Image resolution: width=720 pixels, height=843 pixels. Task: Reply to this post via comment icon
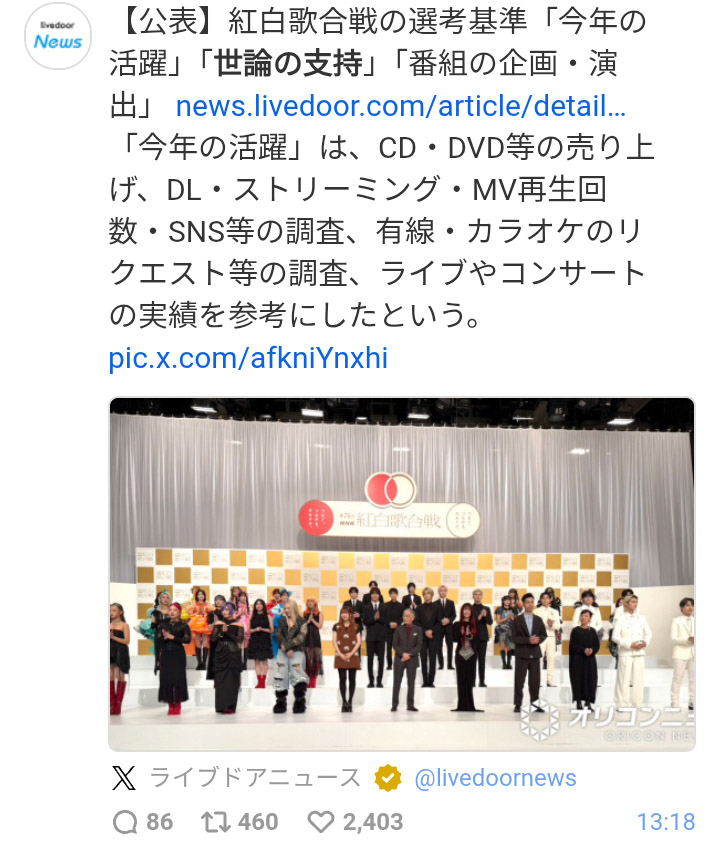coord(126,822)
